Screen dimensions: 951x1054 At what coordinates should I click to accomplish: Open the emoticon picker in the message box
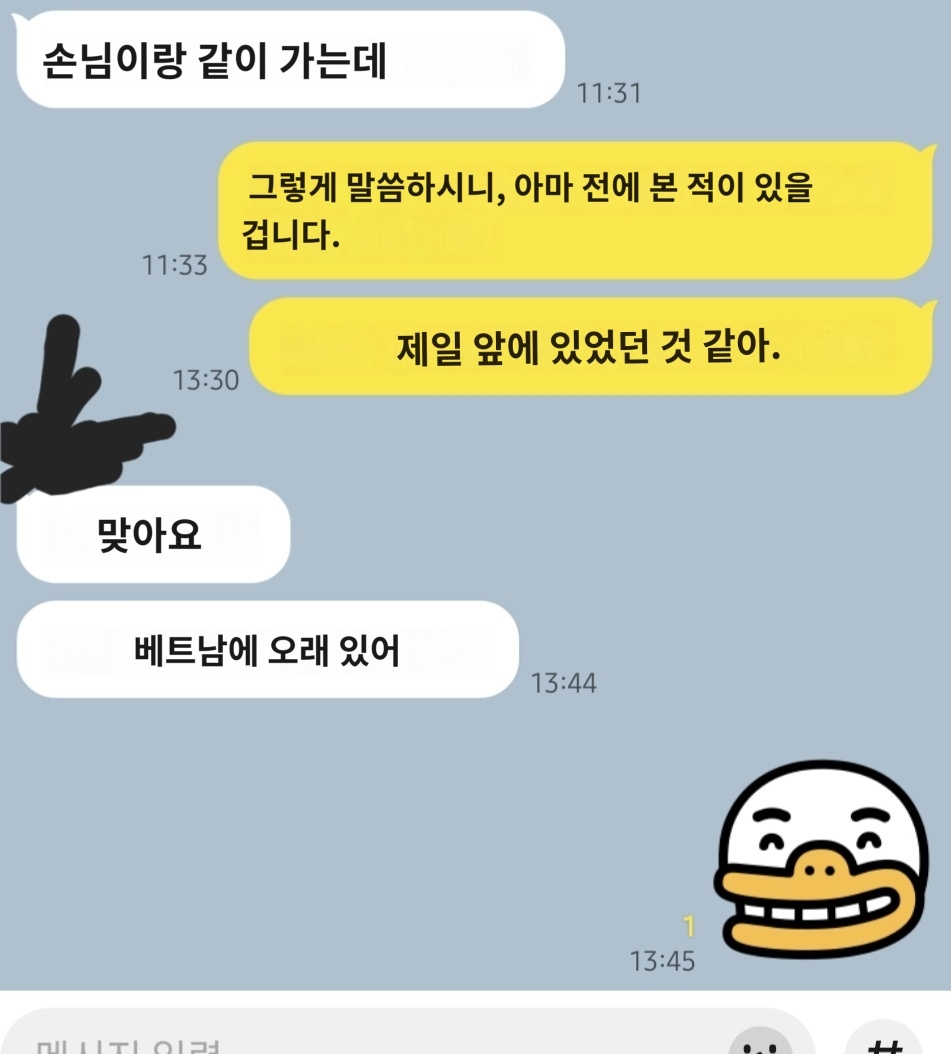click(760, 1043)
